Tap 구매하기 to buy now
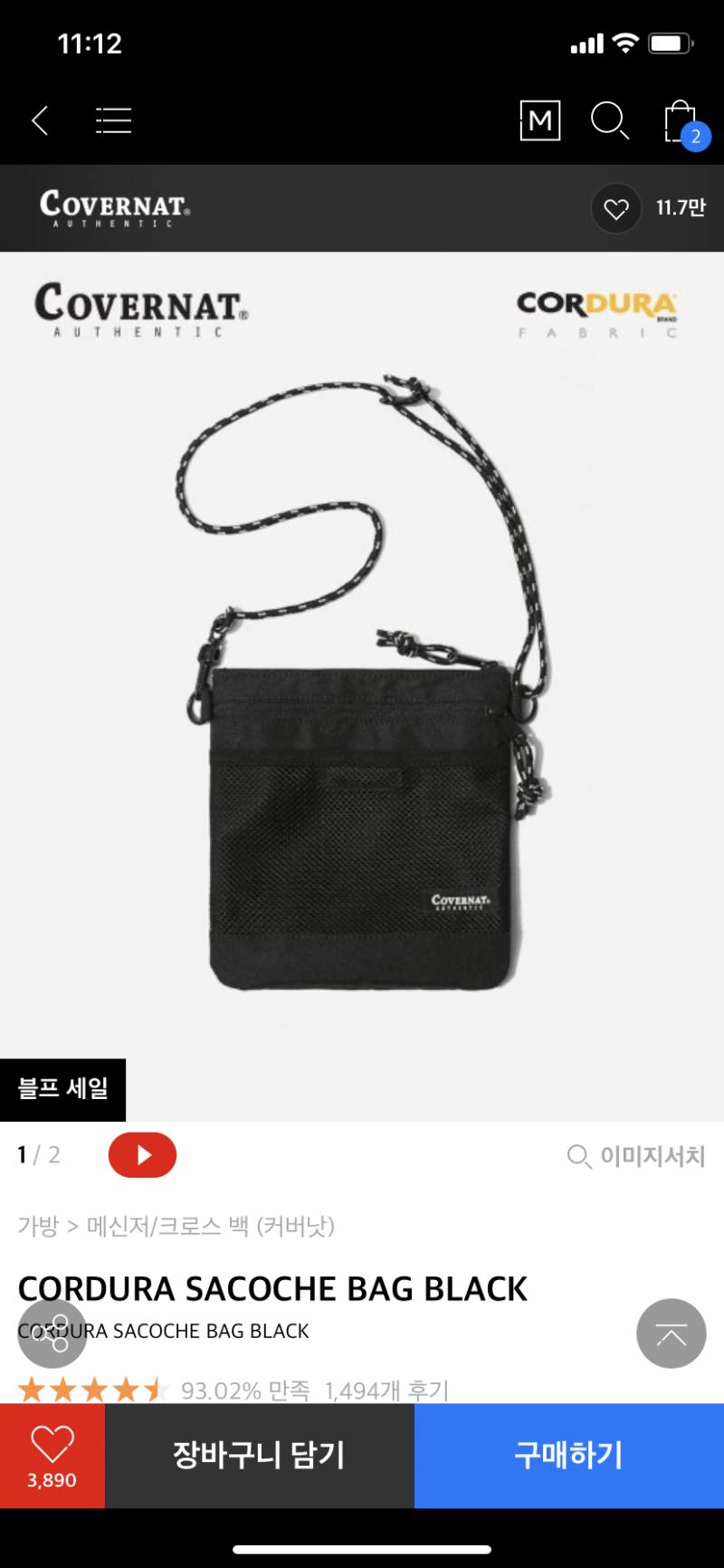This screenshot has width=724, height=1568. pyautogui.click(x=568, y=1456)
